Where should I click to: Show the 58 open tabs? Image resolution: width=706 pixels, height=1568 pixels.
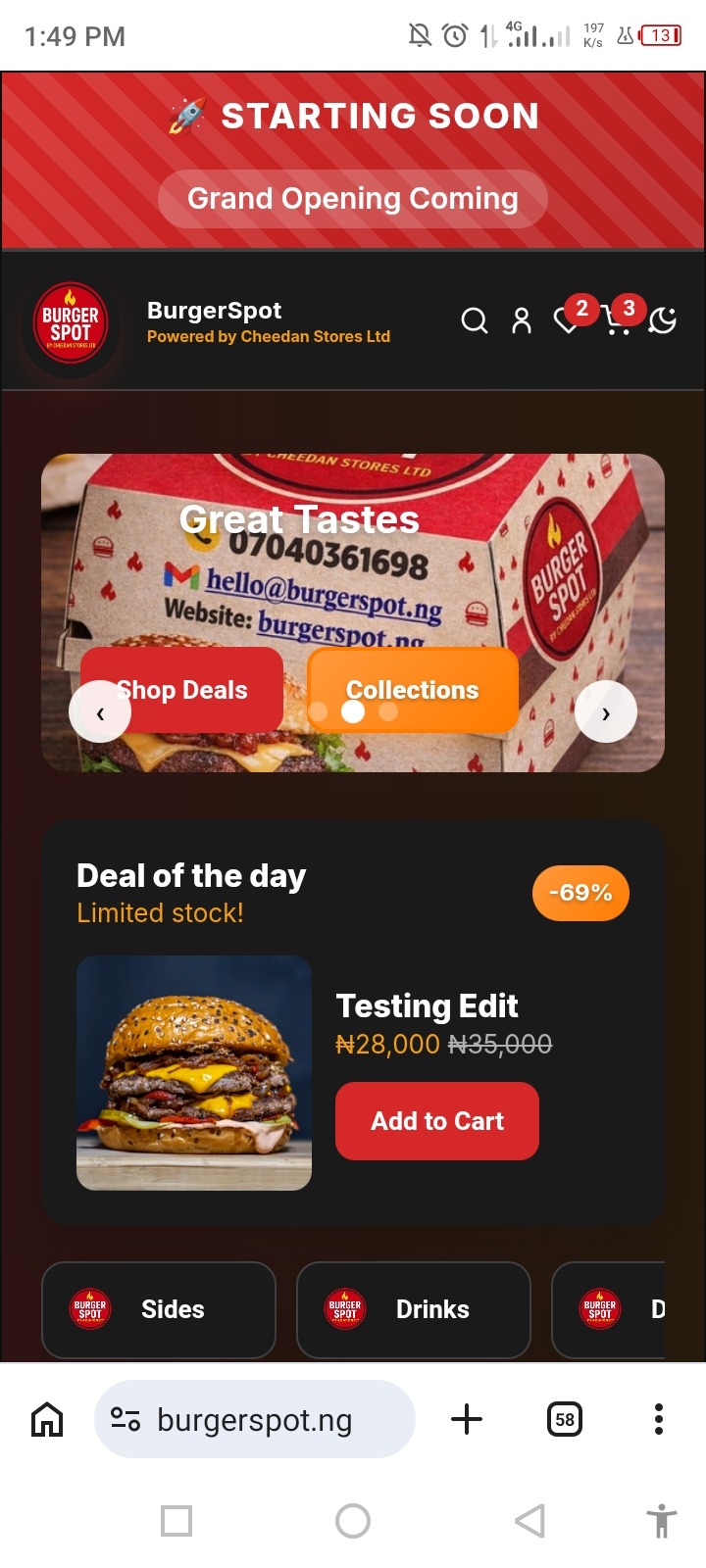coord(565,1419)
